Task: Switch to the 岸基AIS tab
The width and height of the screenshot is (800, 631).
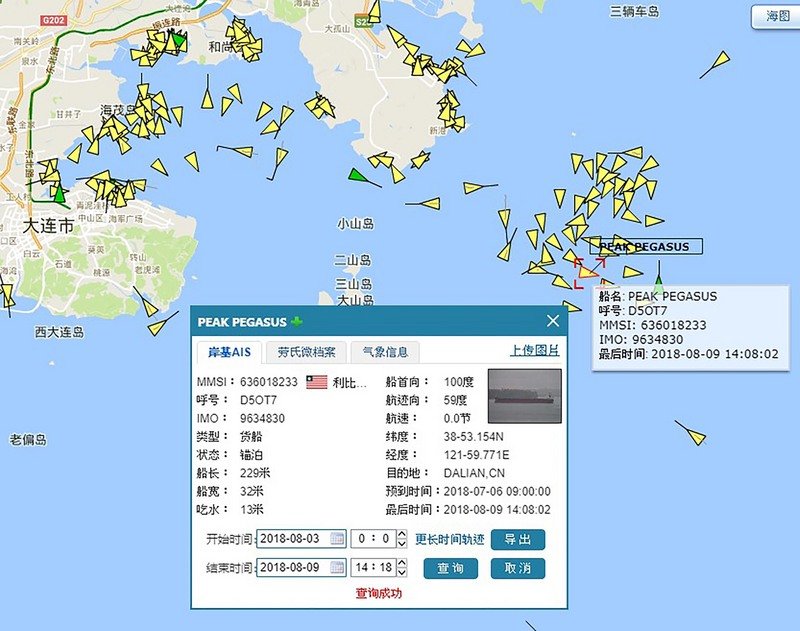Action: pos(229,352)
